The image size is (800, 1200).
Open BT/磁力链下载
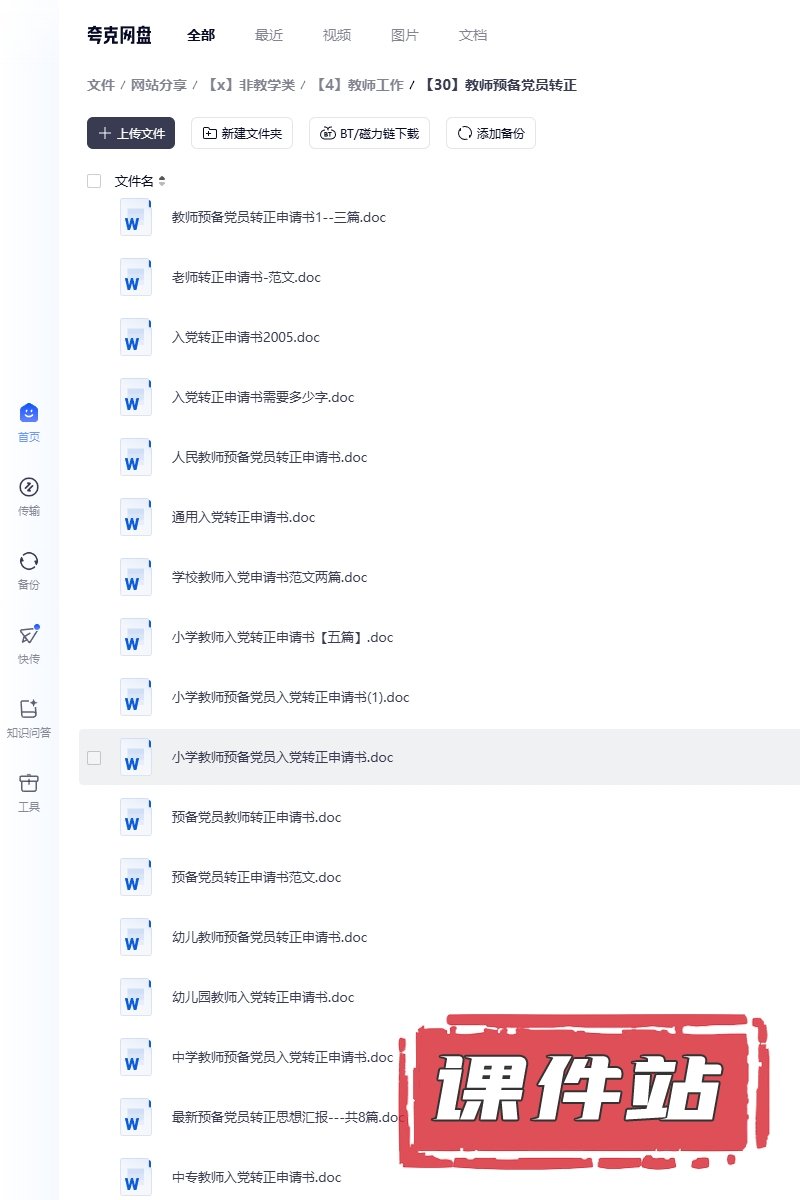369,133
